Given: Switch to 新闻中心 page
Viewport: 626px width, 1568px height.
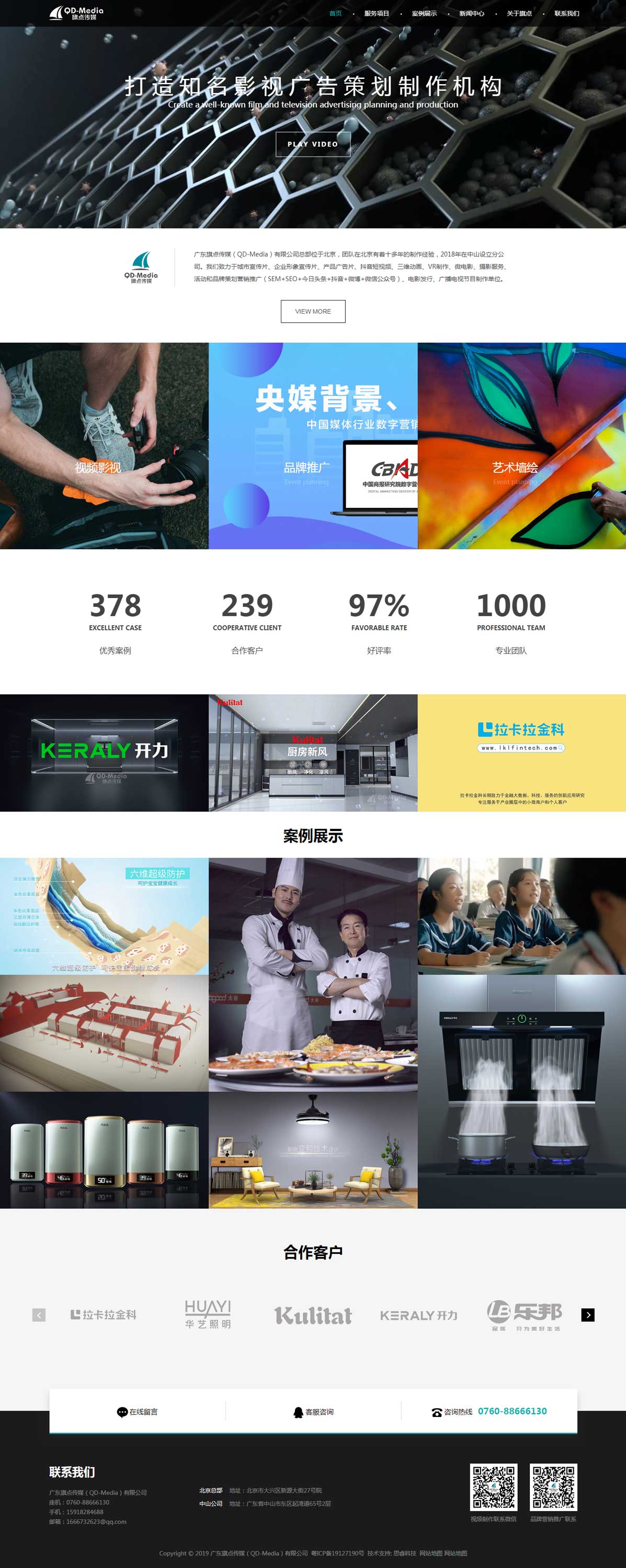Looking at the screenshot, I should pos(471,14).
